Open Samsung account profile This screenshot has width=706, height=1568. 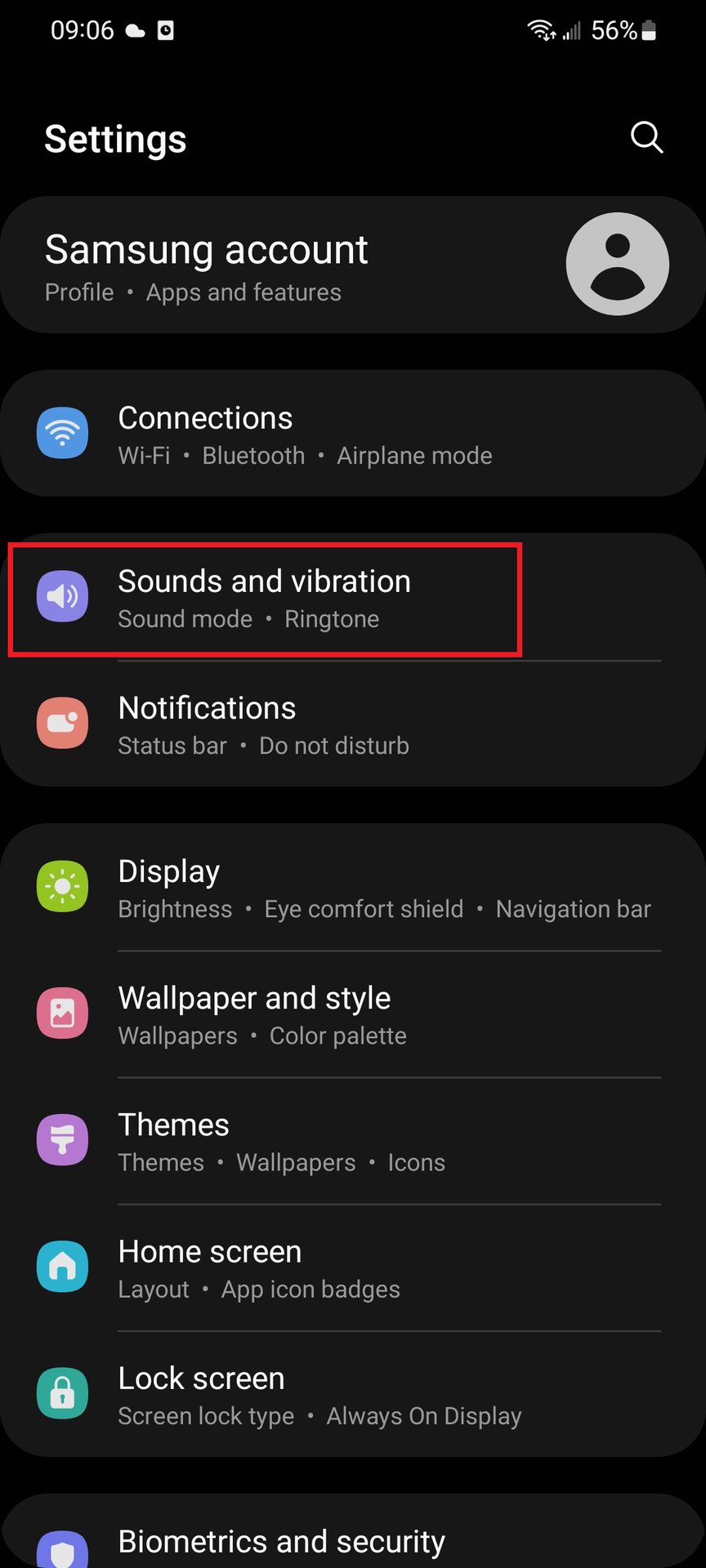(x=351, y=265)
